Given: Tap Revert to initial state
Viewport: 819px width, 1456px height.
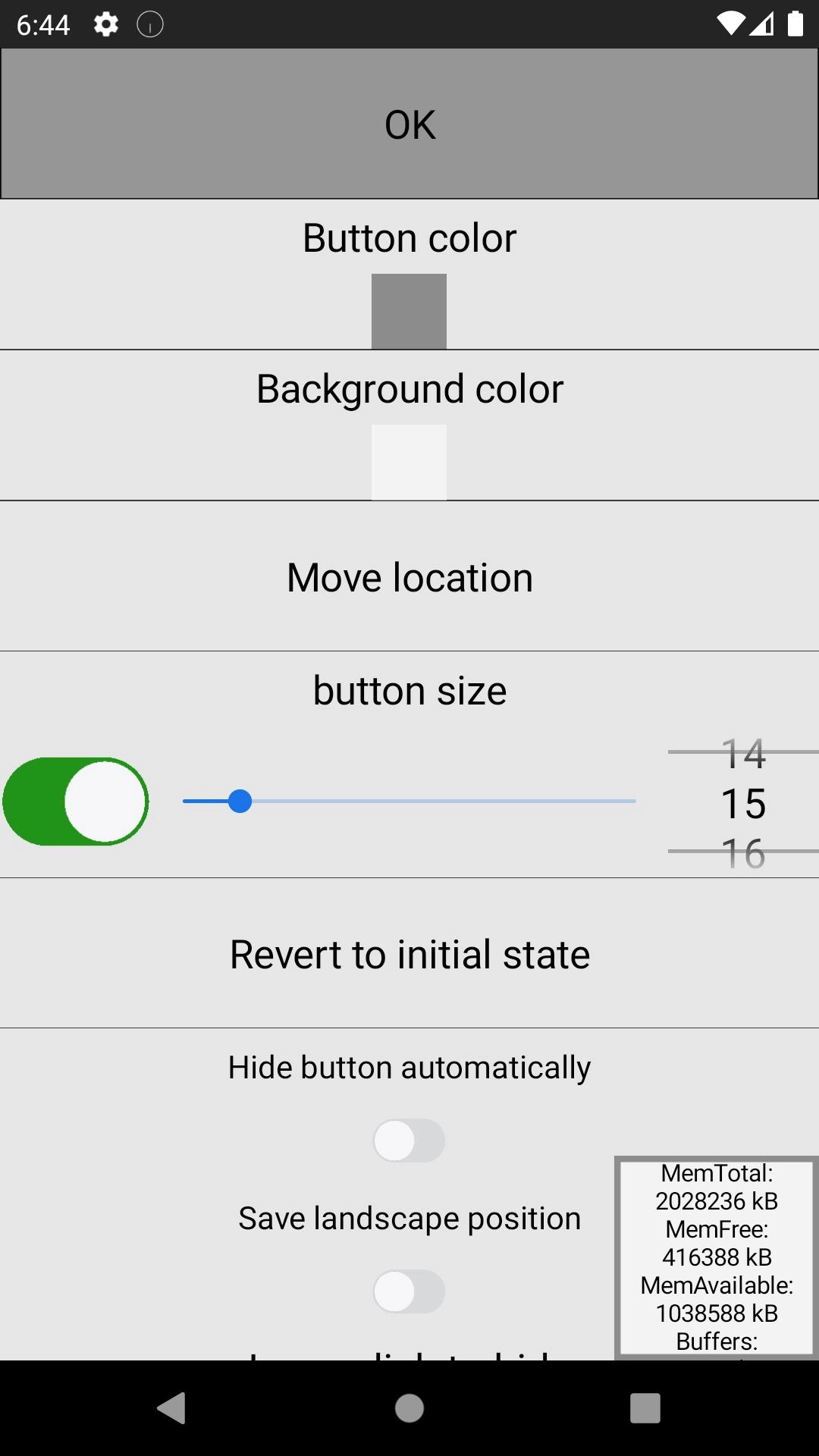Looking at the screenshot, I should pyautogui.click(x=409, y=953).
